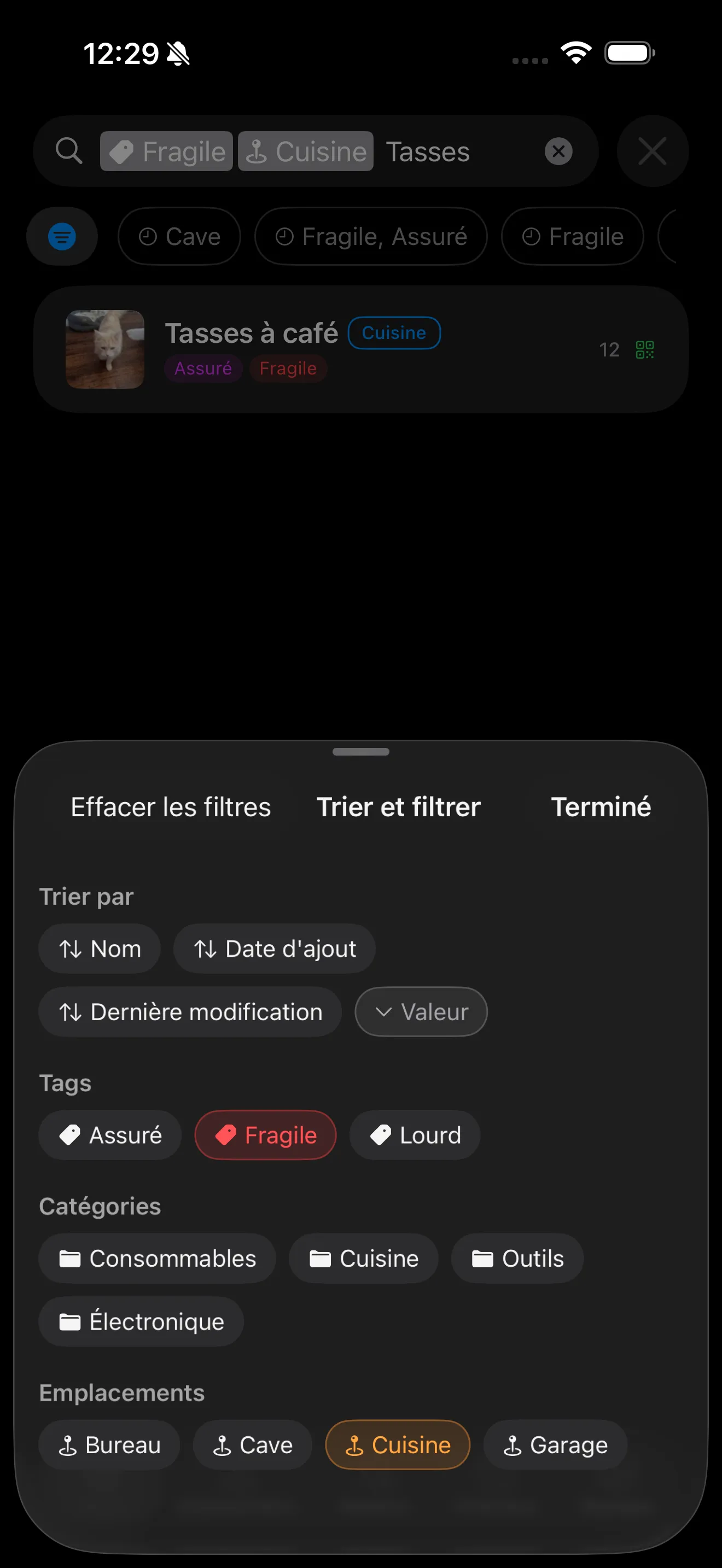Disable the Fragile tag filter
The width and height of the screenshot is (722, 1568).
(x=265, y=1134)
